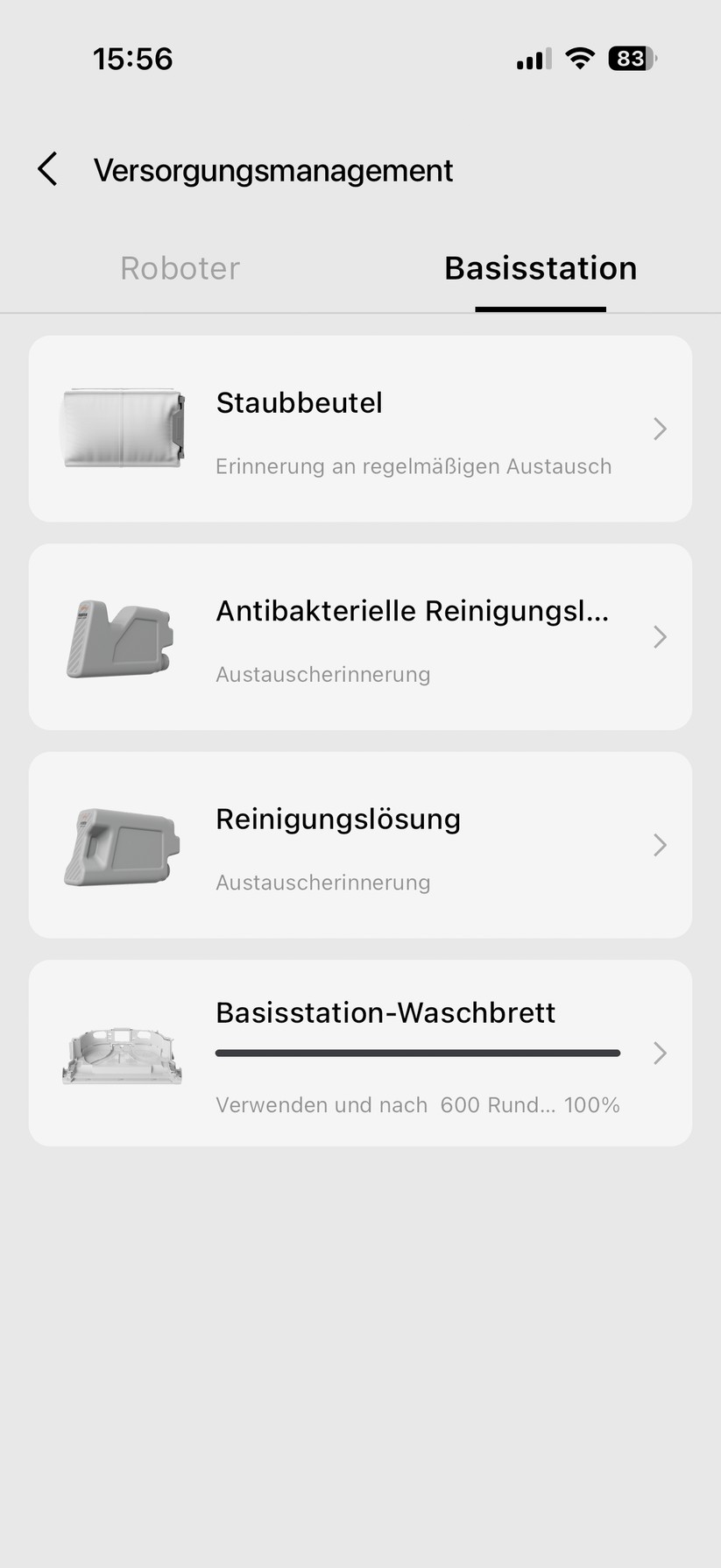Image resolution: width=721 pixels, height=1568 pixels.
Task: Click the antibacterial cleaning solution bottle icon
Action: [x=121, y=637]
